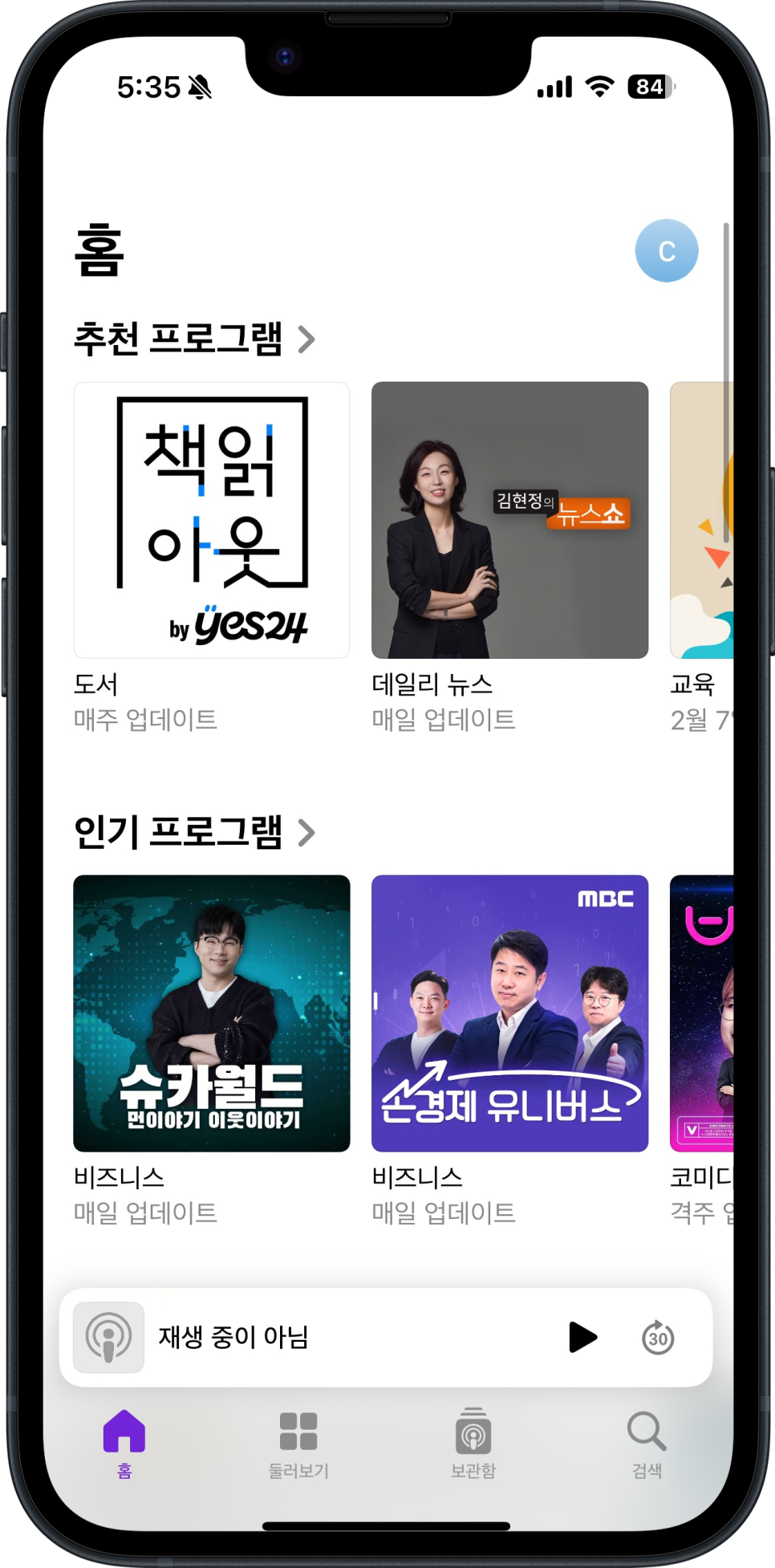Switch to the 둘러보기 tab
Viewport: 775px width, 1568px height.
coord(298,1444)
